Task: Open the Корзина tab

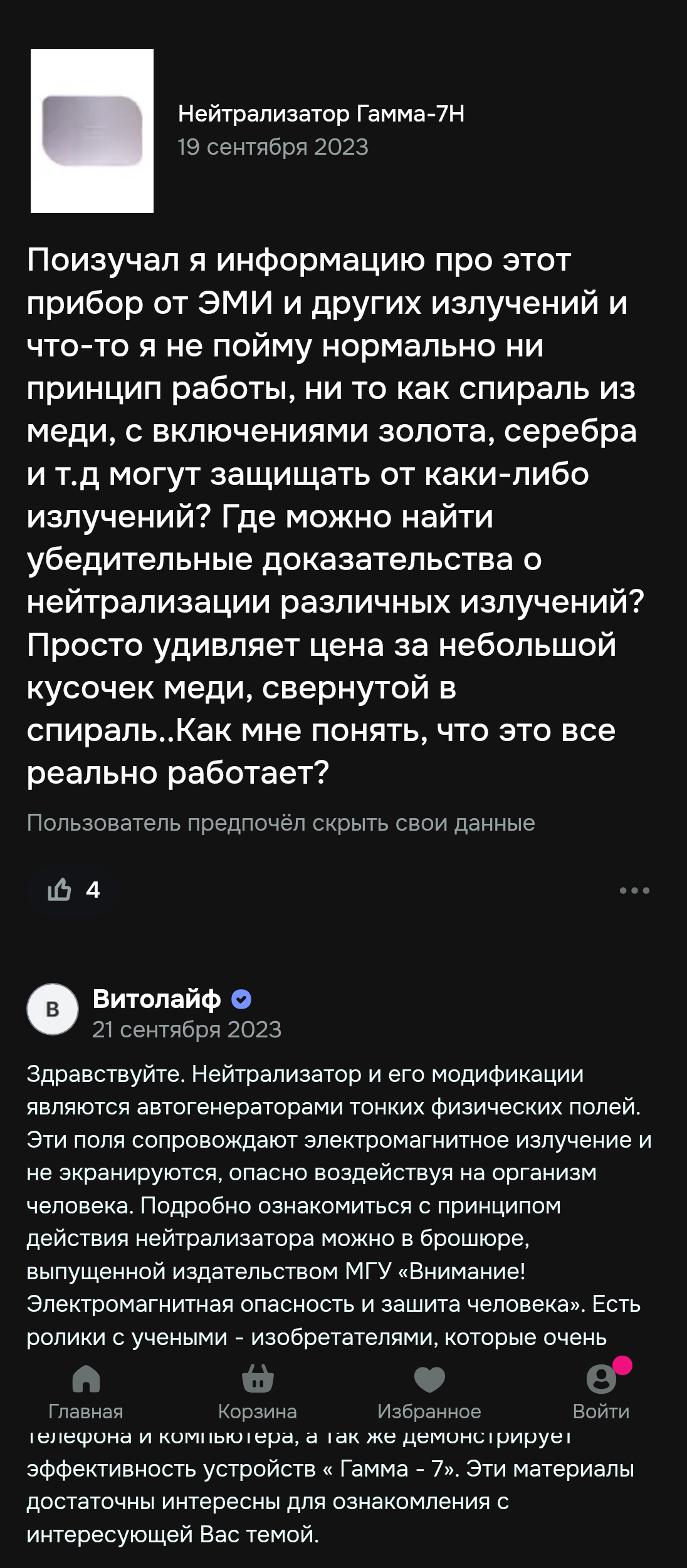Action: 258,1392
